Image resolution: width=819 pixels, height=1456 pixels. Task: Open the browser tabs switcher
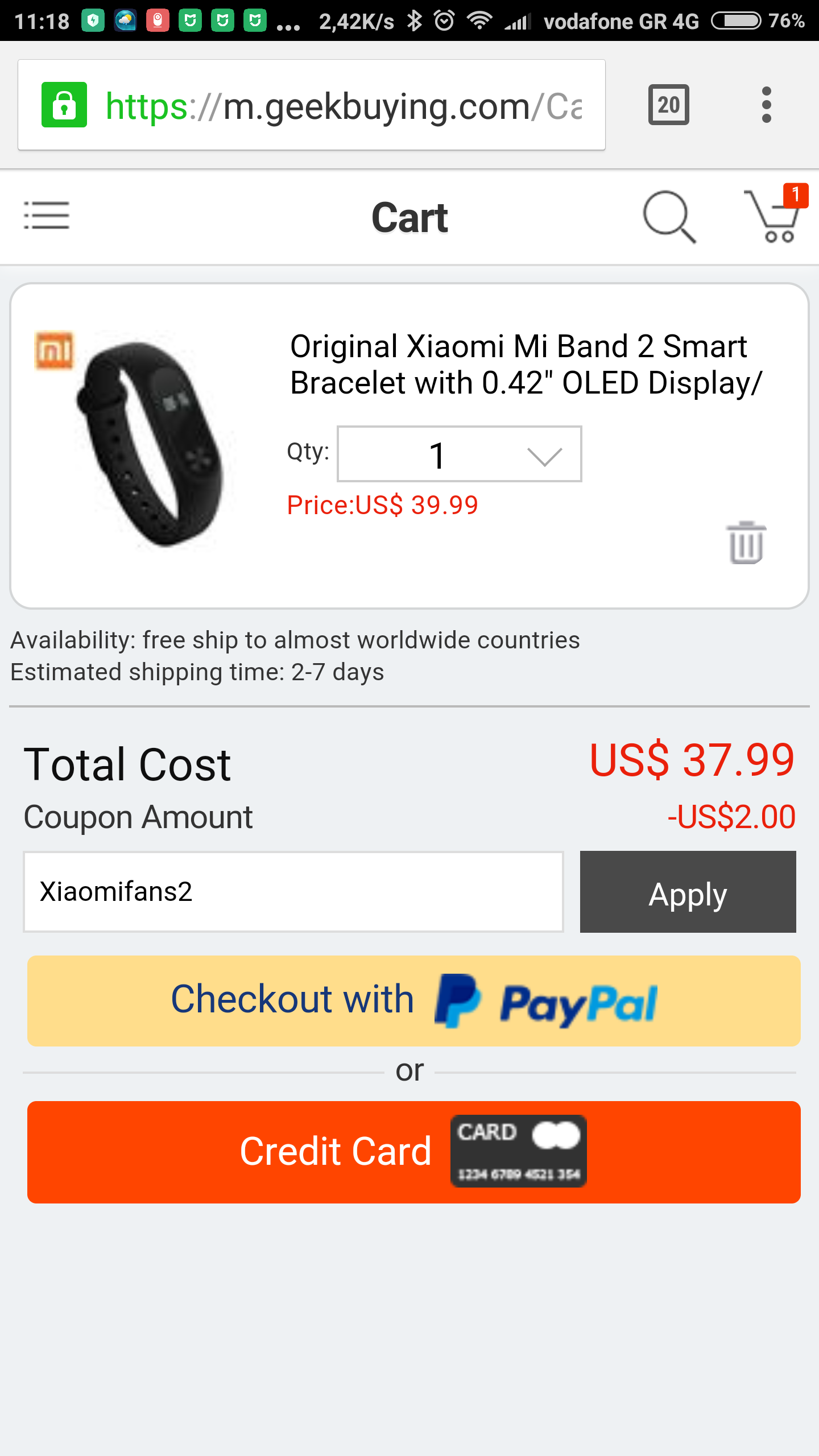coord(669,105)
